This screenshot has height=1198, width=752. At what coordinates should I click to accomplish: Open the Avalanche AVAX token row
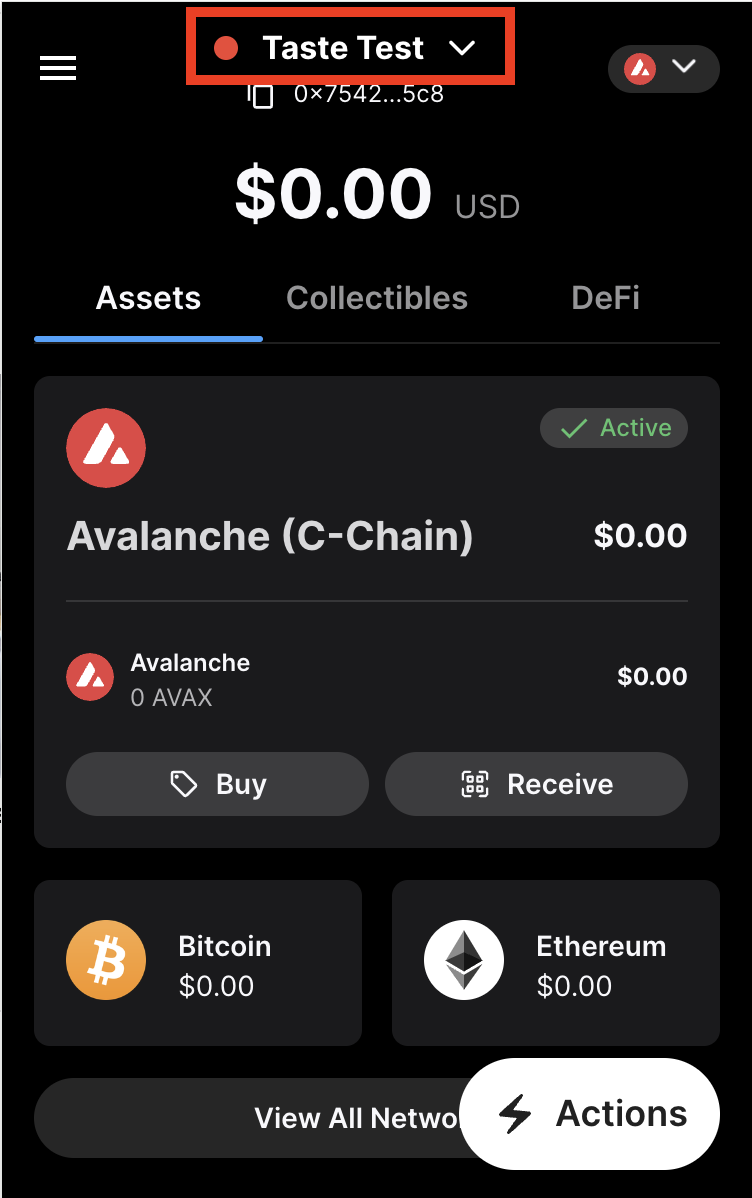click(376, 678)
